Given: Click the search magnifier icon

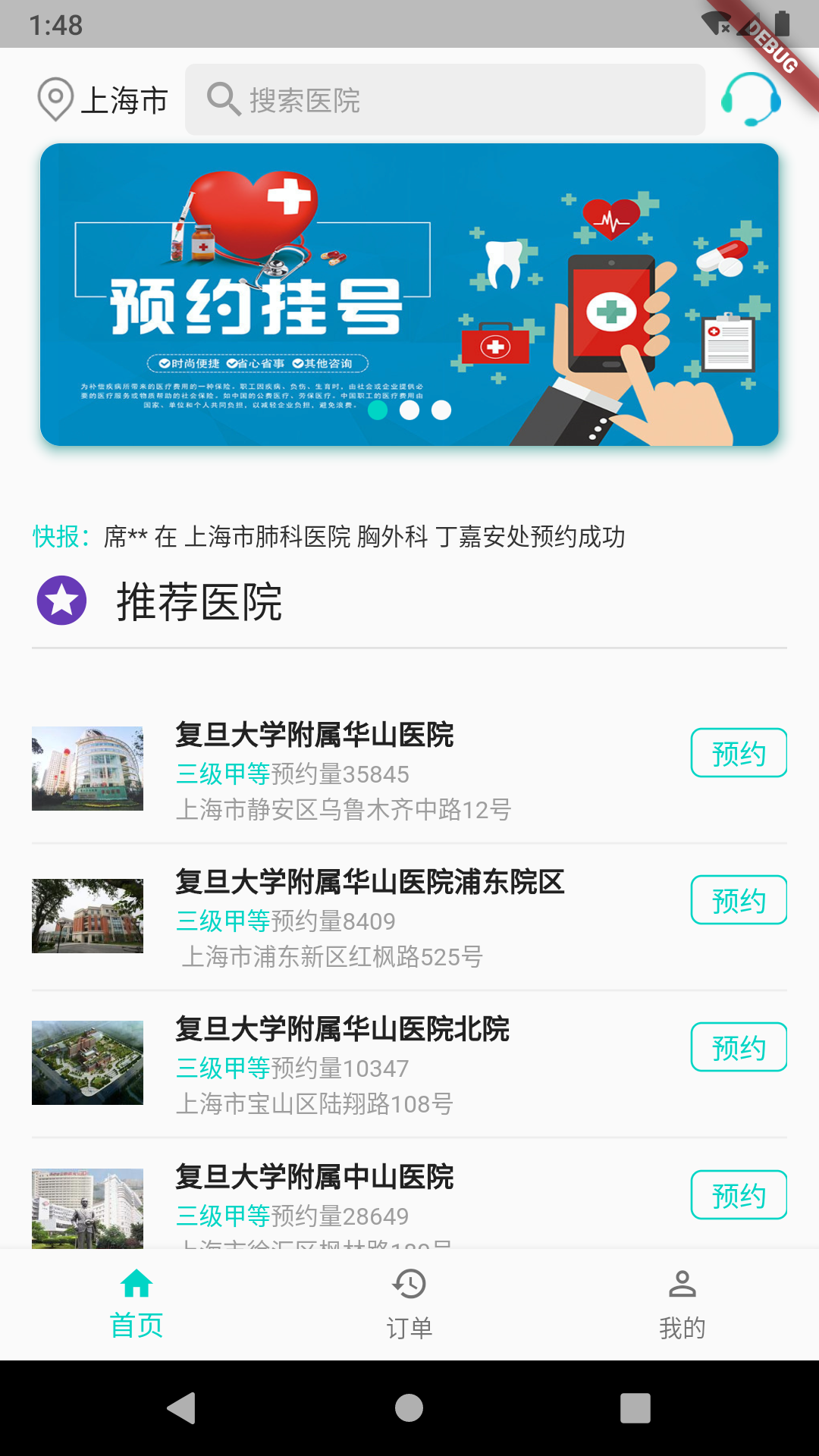Looking at the screenshot, I should point(224,99).
